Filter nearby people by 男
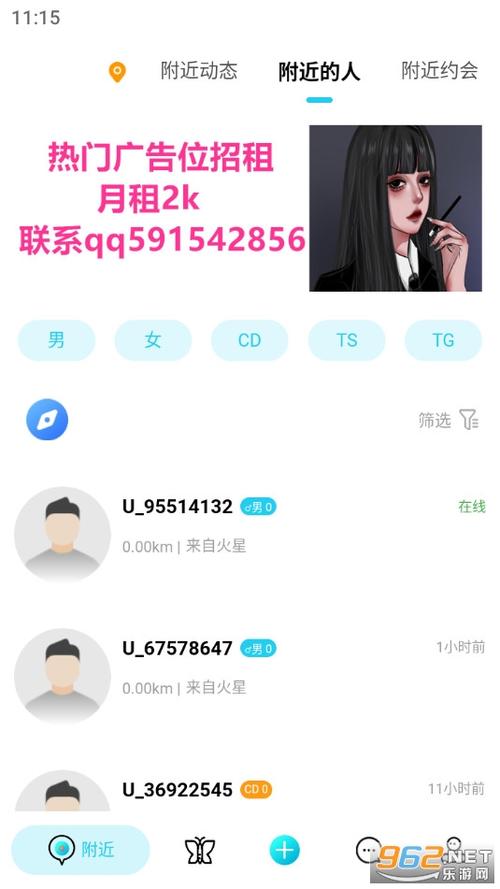This screenshot has width=500, height=889. 57,340
